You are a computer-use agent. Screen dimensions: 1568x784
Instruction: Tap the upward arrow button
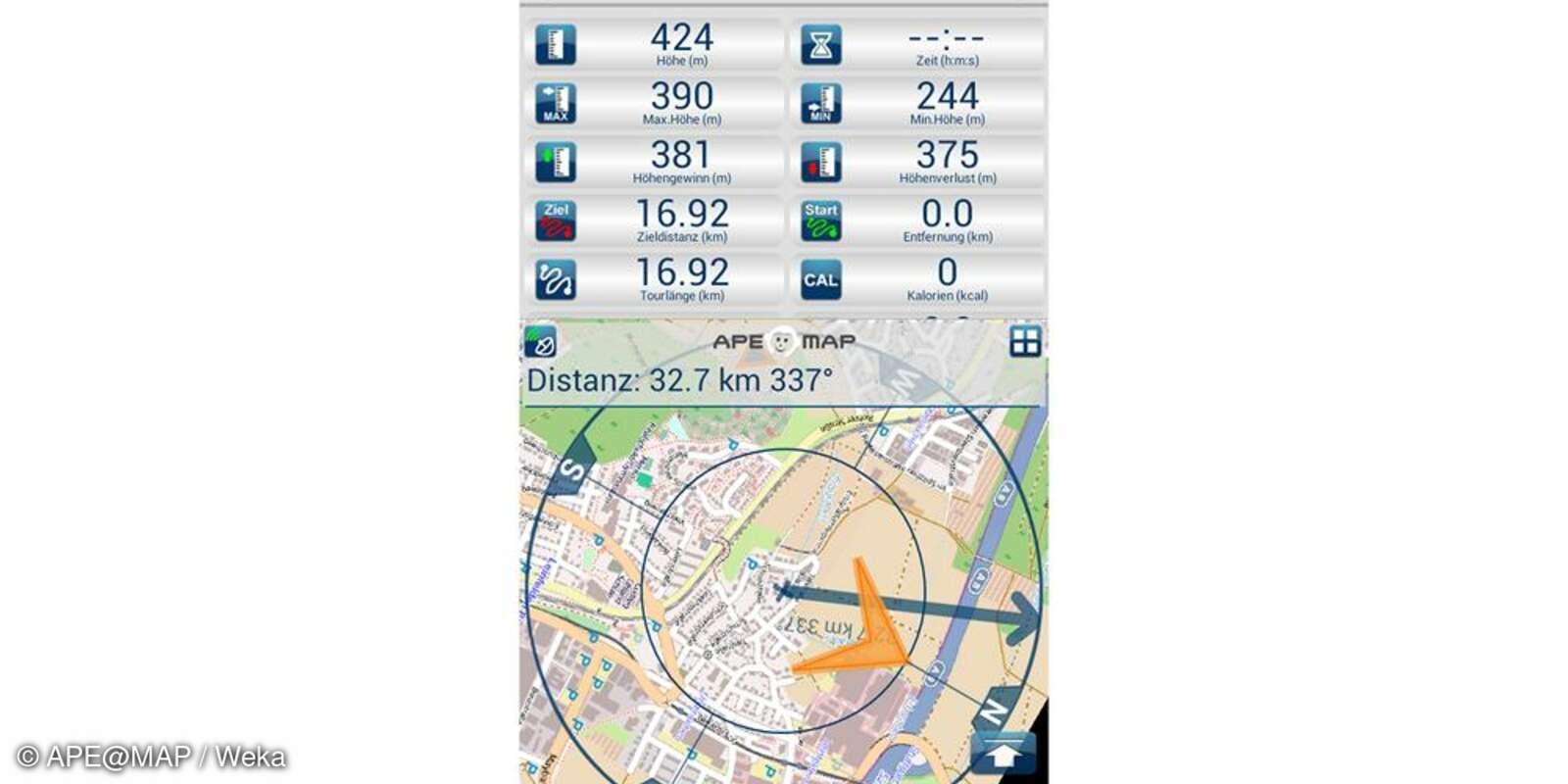pos(1003,755)
